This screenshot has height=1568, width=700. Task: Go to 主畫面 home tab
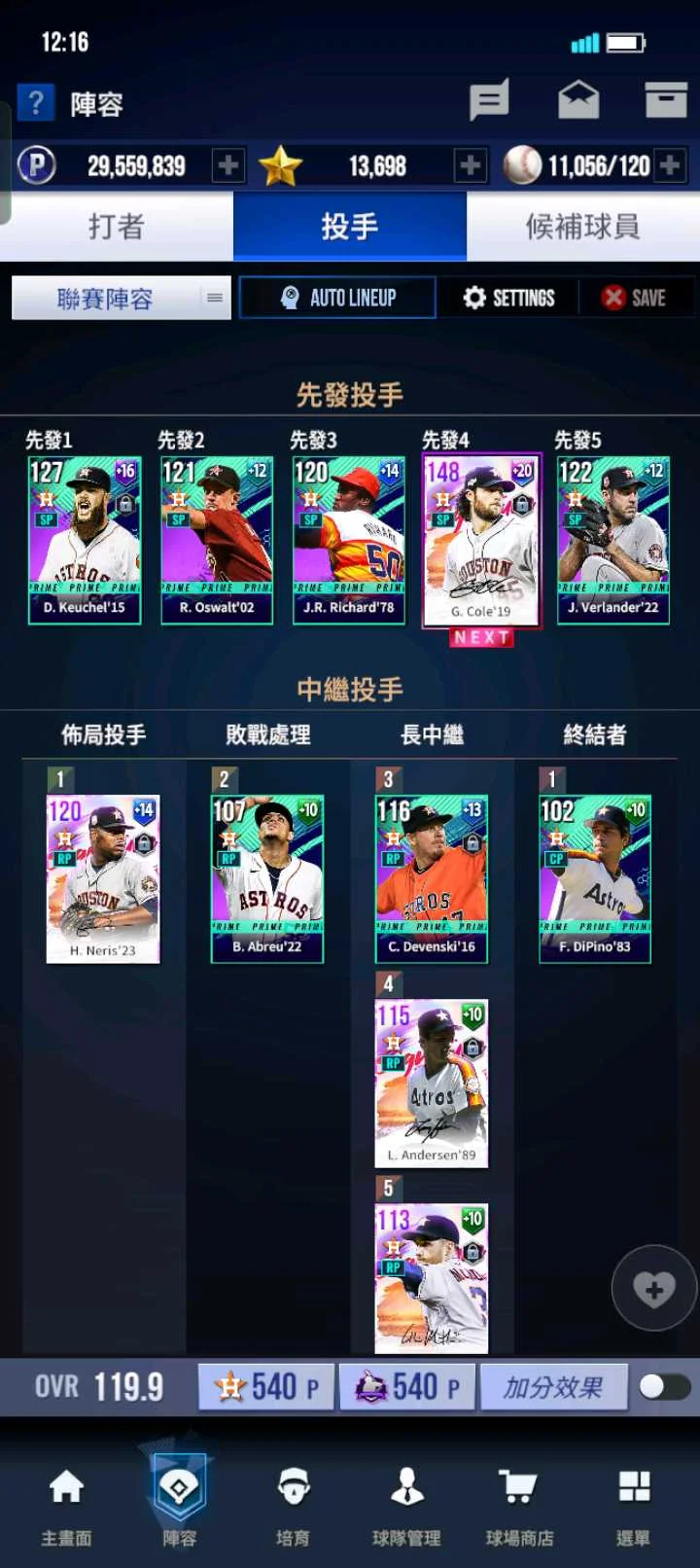click(x=66, y=1506)
